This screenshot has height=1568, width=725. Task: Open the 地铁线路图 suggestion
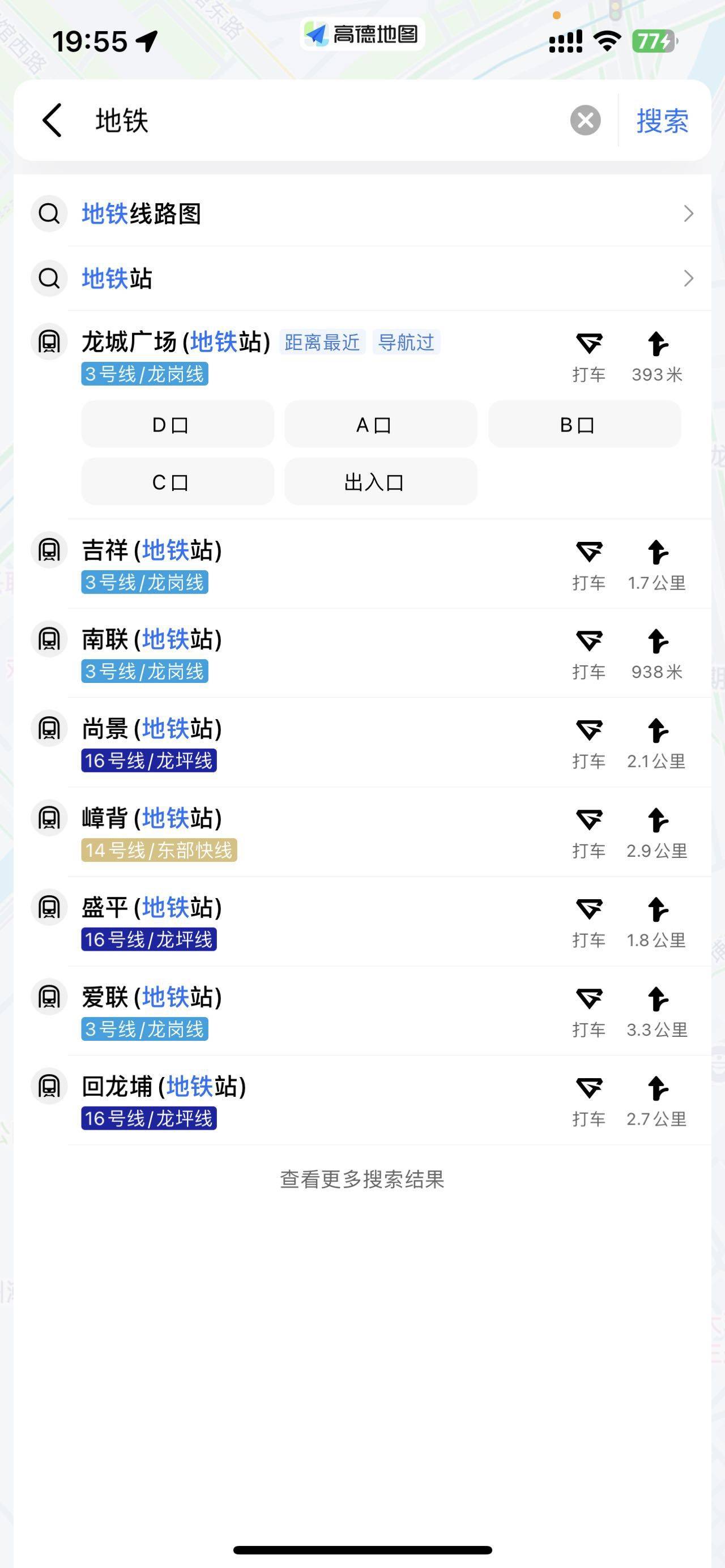click(362, 213)
